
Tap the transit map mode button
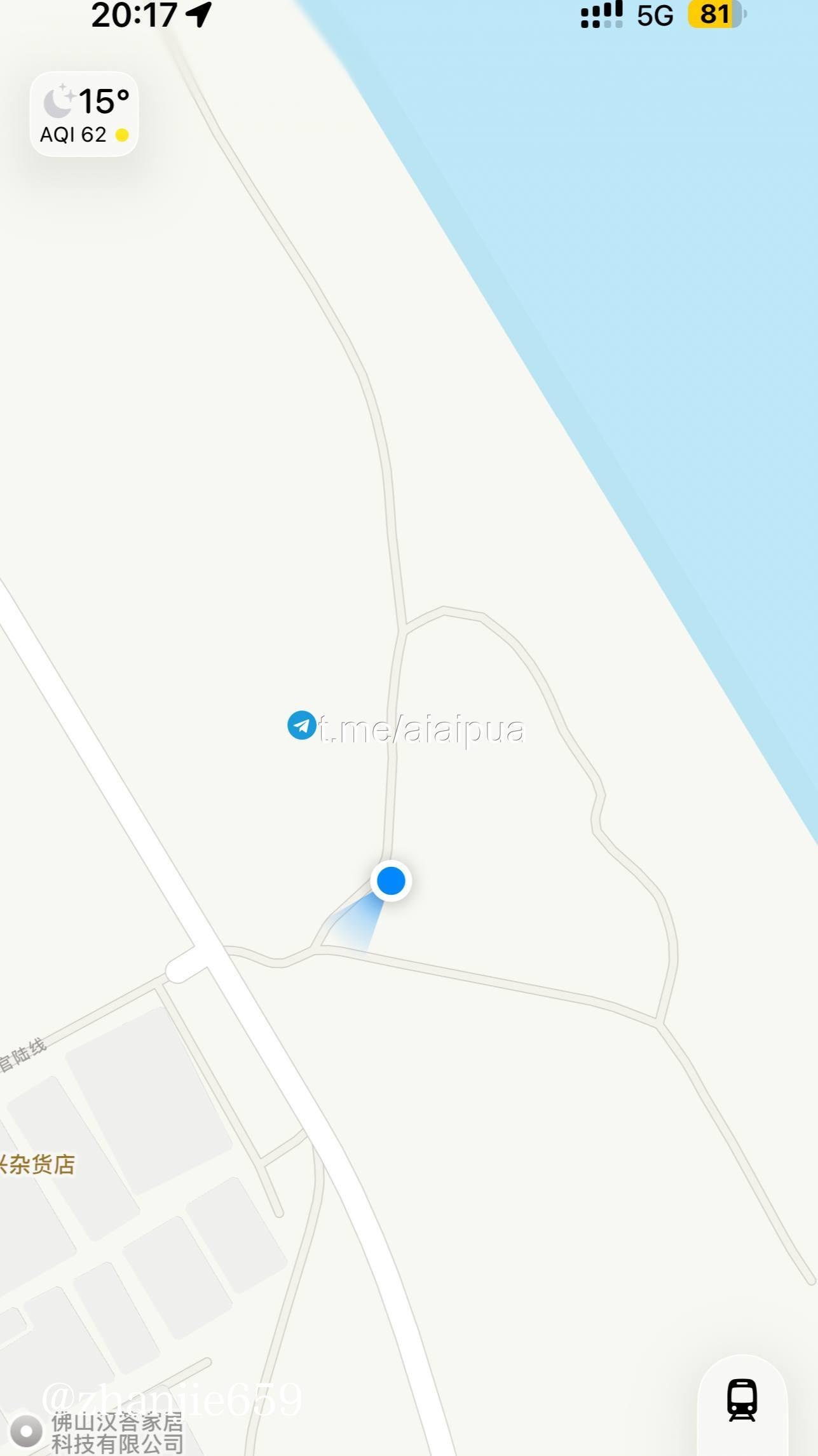(742, 1399)
